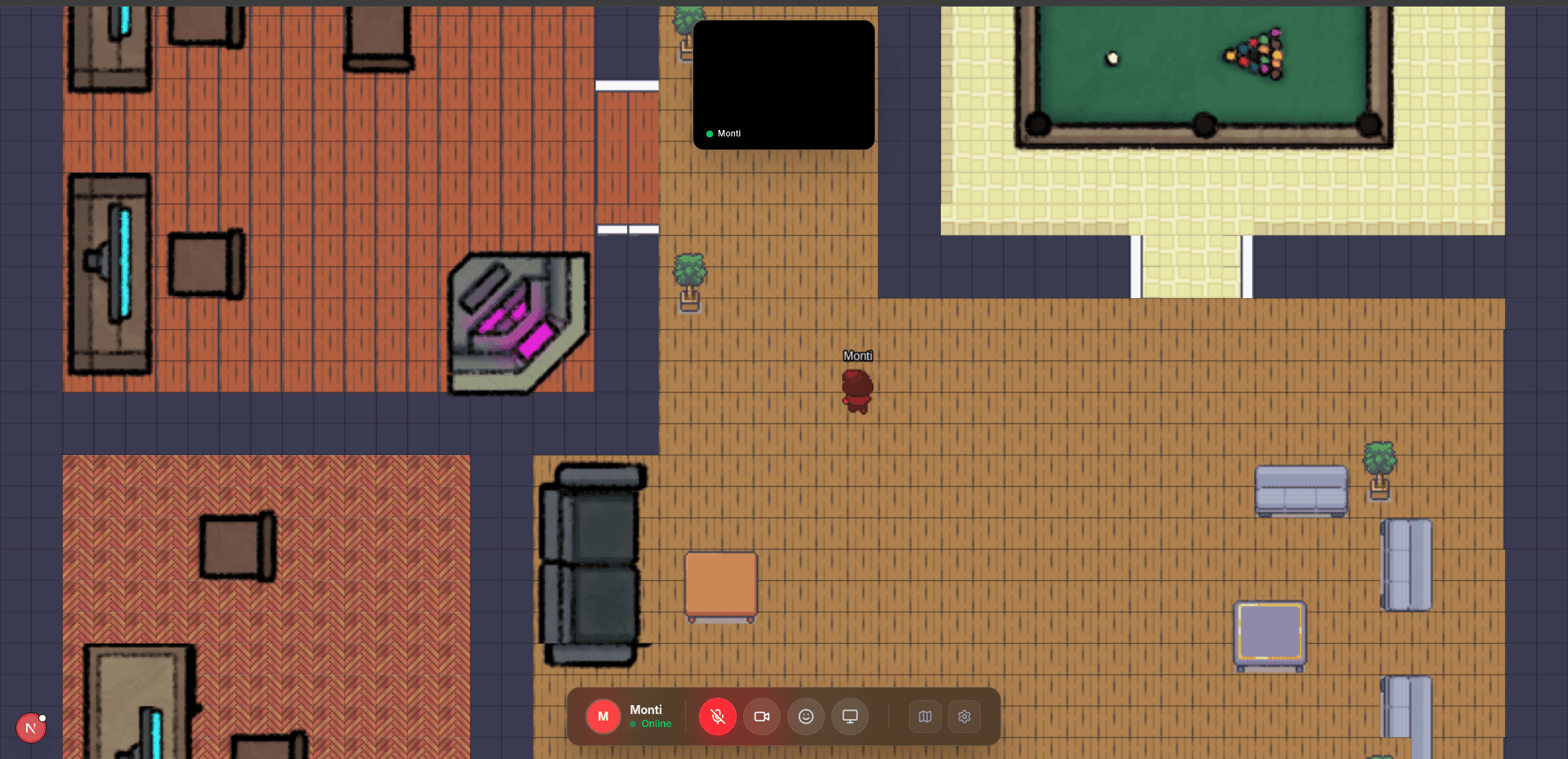
Task: Open the settings gear
Action: [x=964, y=717]
